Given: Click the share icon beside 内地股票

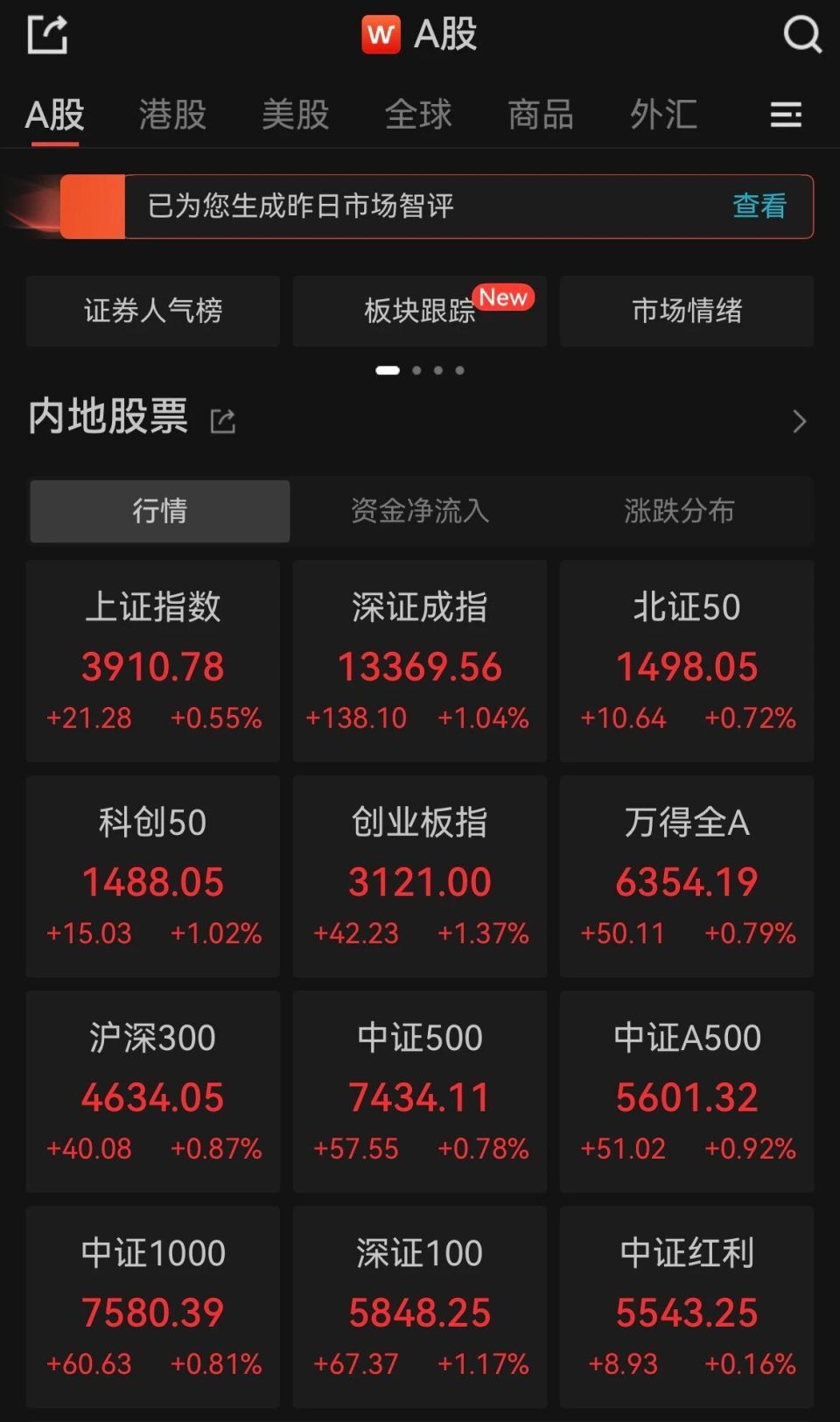Looking at the screenshot, I should pos(223,421).
